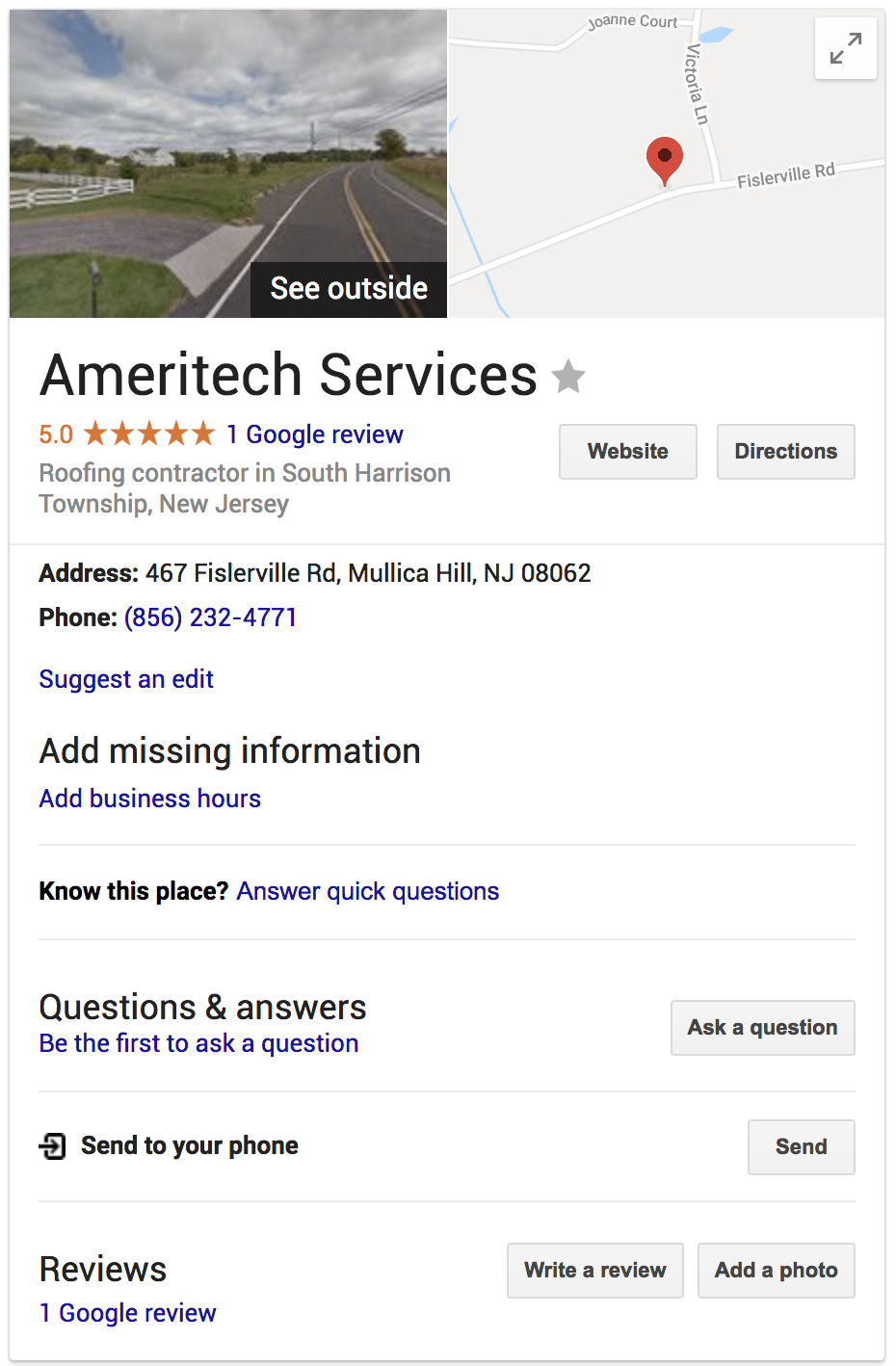Tap the Ask a question button

tap(762, 1028)
